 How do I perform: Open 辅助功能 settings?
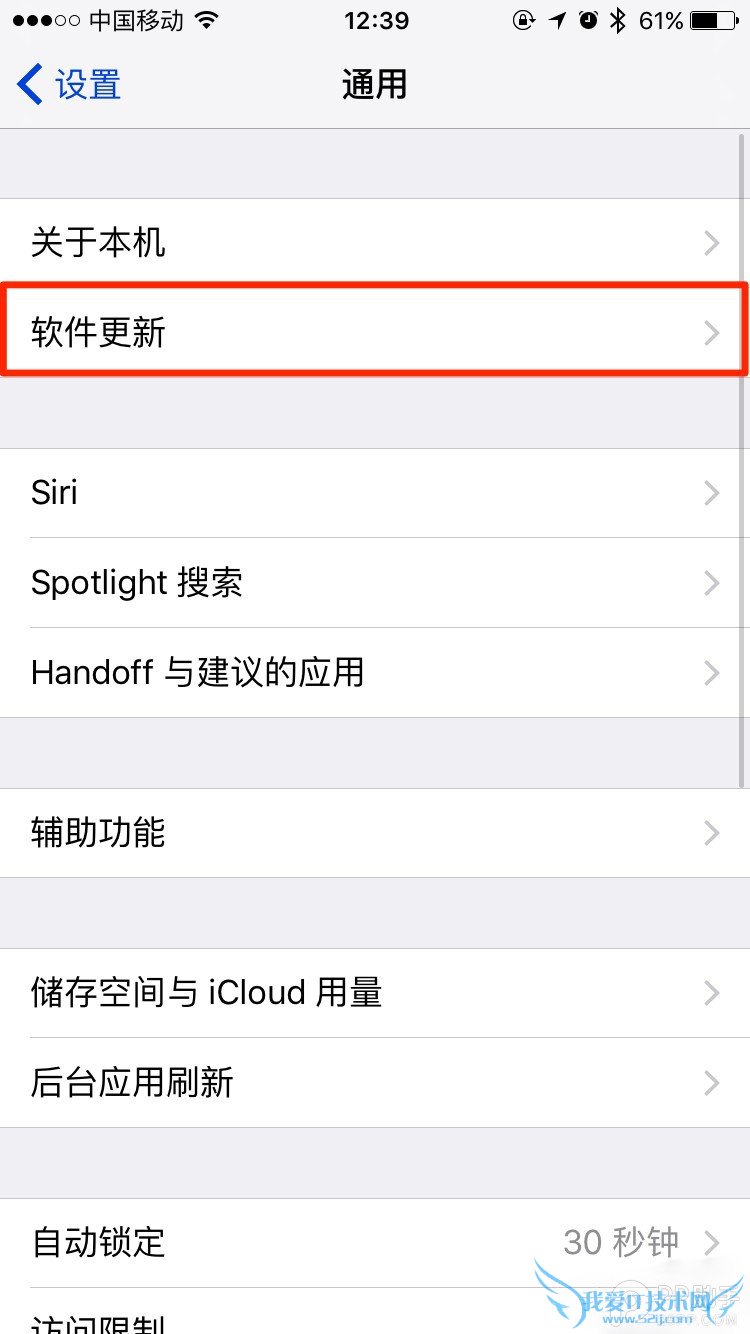coord(375,833)
